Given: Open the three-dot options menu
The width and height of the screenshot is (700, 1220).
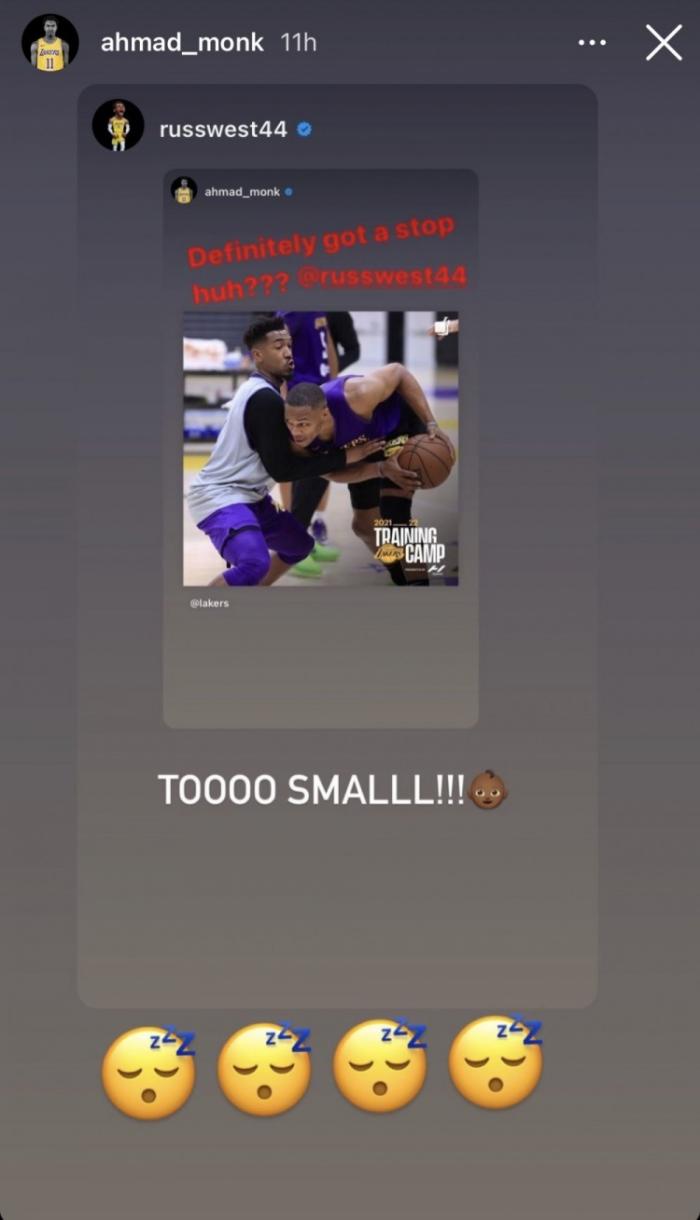Looking at the screenshot, I should pyautogui.click(x=592, y=43).
